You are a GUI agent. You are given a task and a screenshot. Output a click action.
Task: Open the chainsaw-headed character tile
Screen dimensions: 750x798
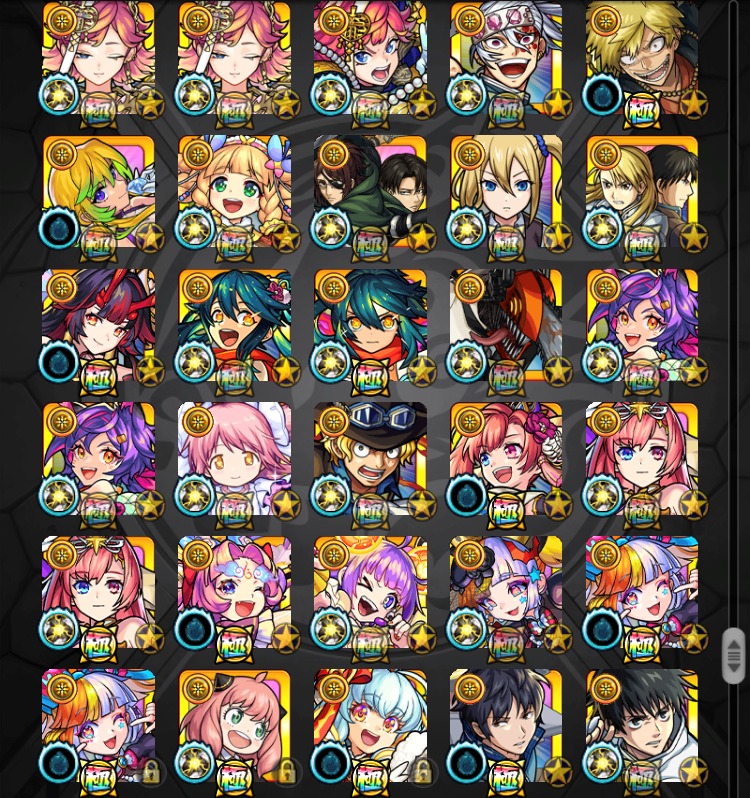point(506,325)
